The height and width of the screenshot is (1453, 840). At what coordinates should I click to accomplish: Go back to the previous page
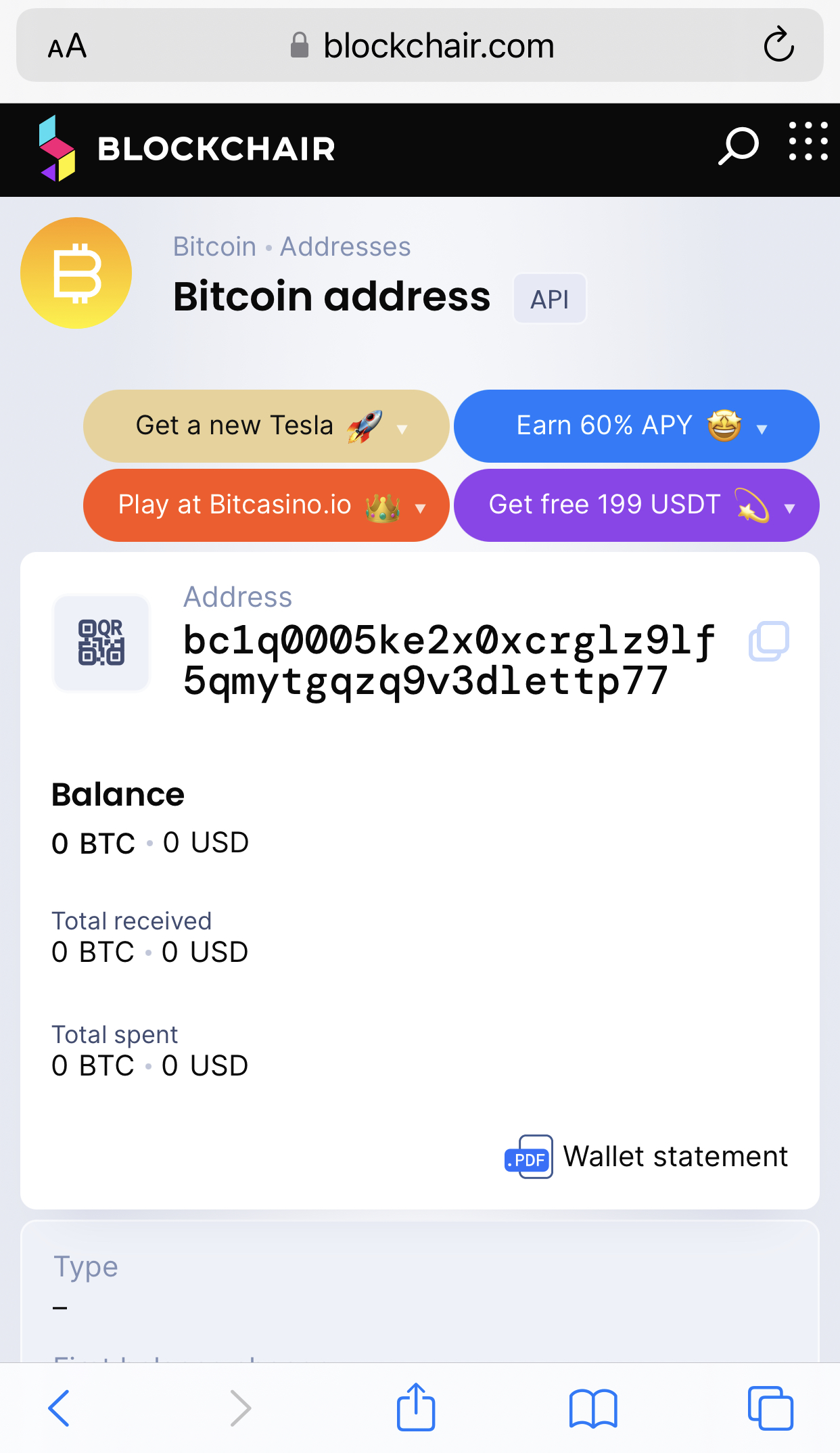(59, 1408)
